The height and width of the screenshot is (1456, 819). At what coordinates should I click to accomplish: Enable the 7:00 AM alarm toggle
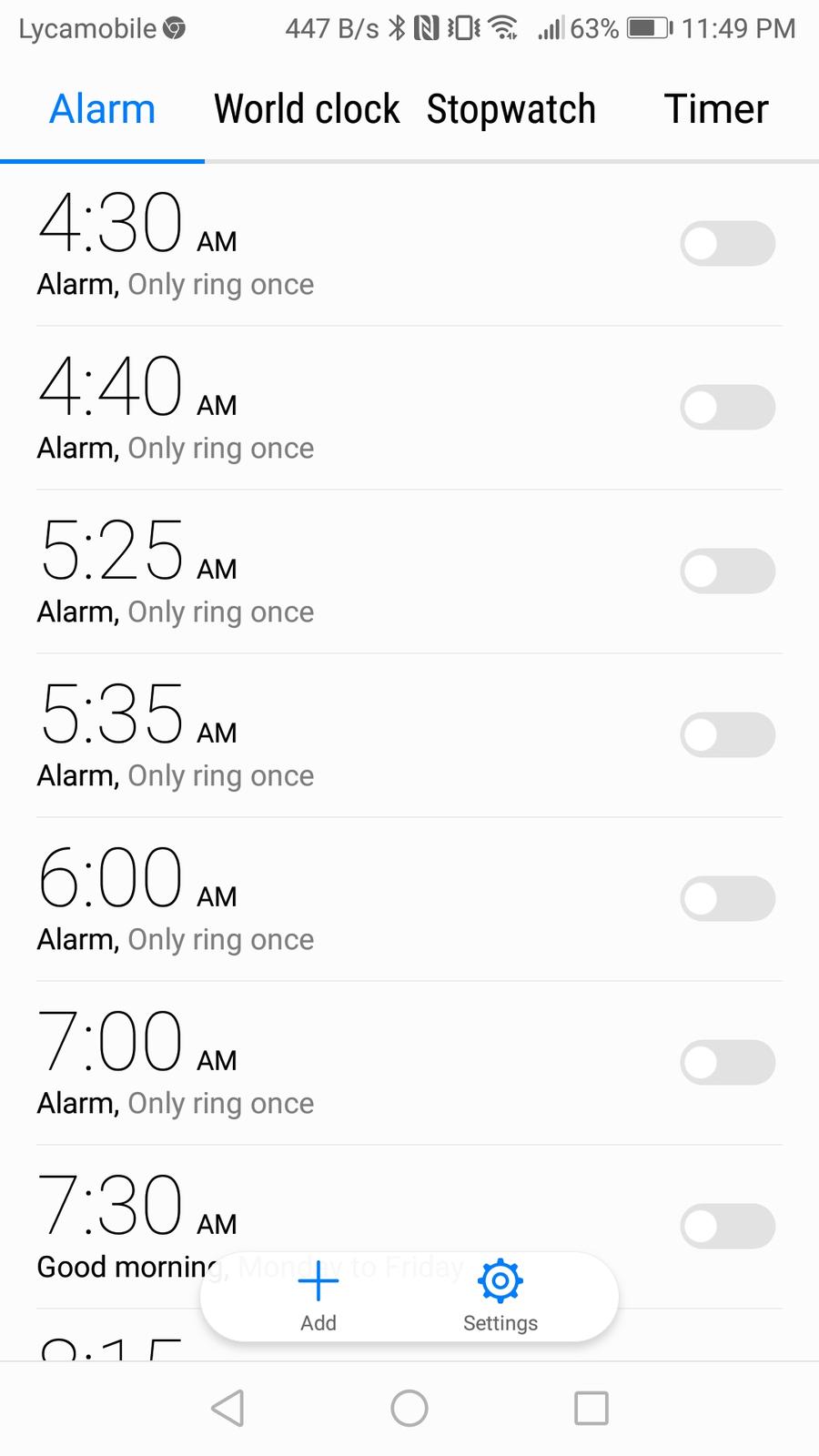click(727, 1063)
